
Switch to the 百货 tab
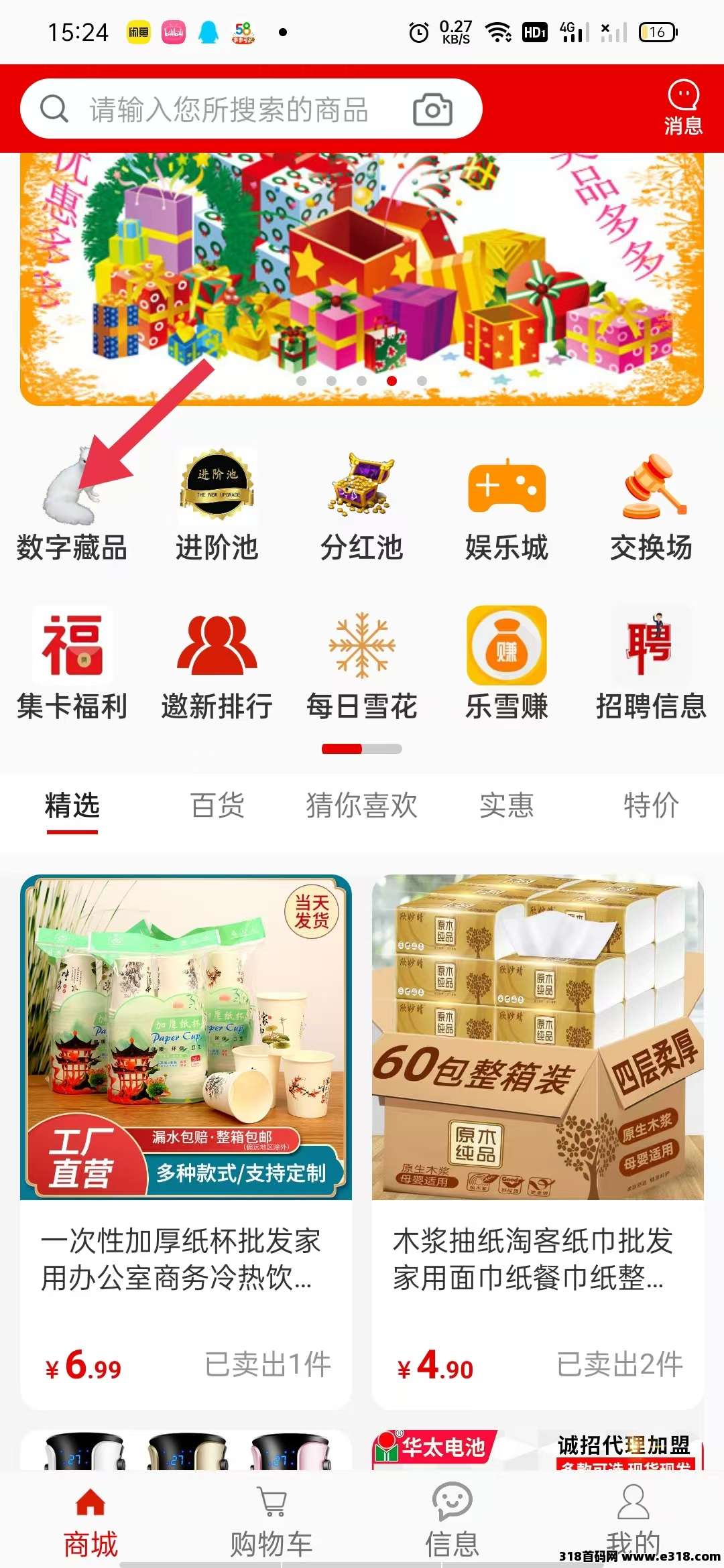click(x=217, y=805)
